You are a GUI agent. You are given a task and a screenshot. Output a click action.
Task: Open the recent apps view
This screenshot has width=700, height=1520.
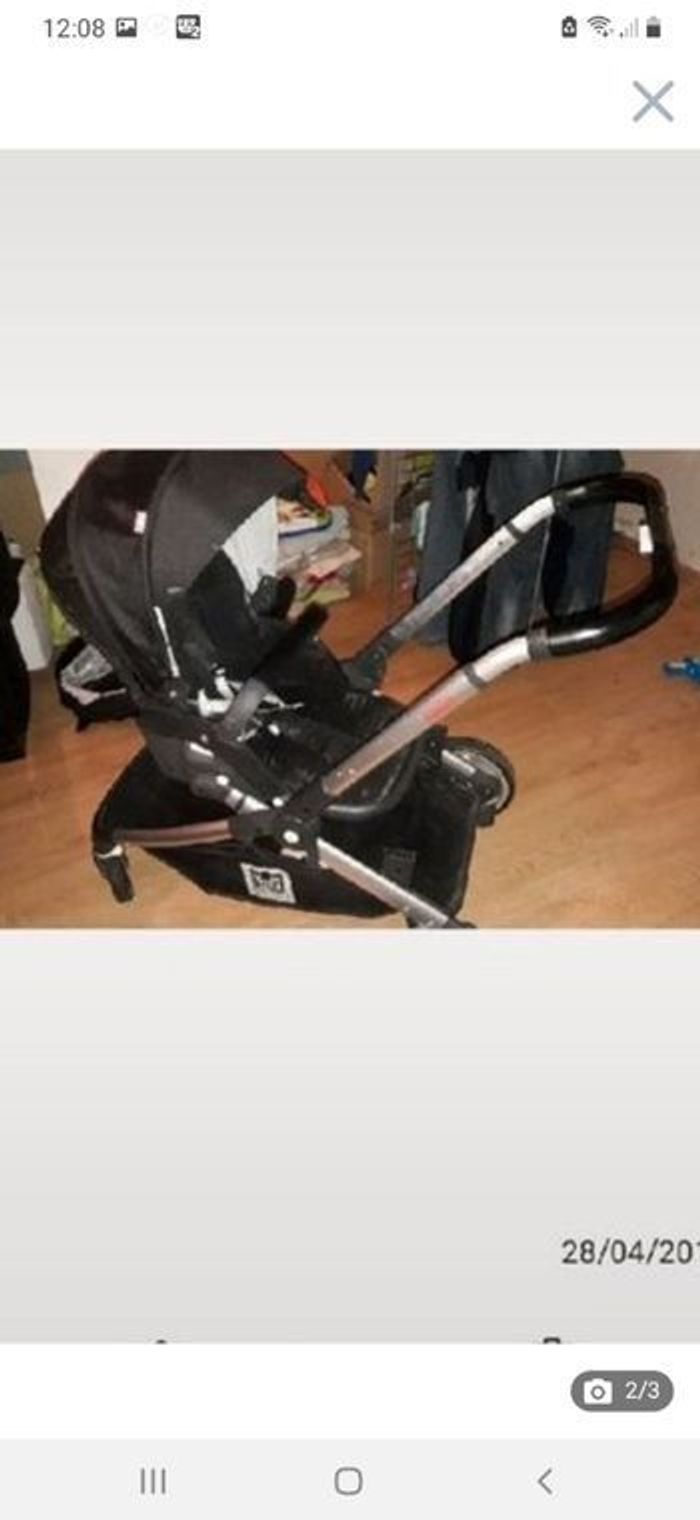click(153, 1481)
